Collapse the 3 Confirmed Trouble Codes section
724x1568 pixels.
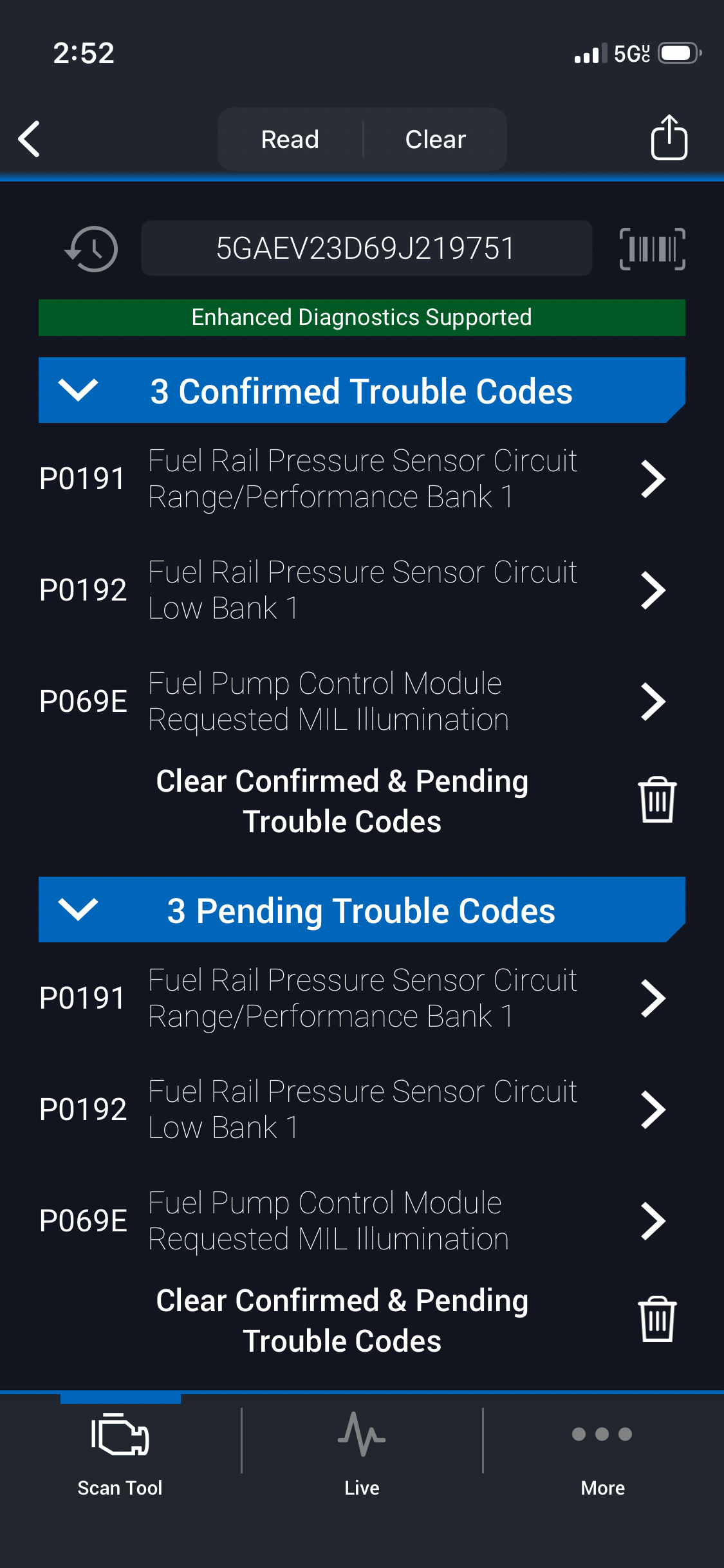[x=78, y=390]
